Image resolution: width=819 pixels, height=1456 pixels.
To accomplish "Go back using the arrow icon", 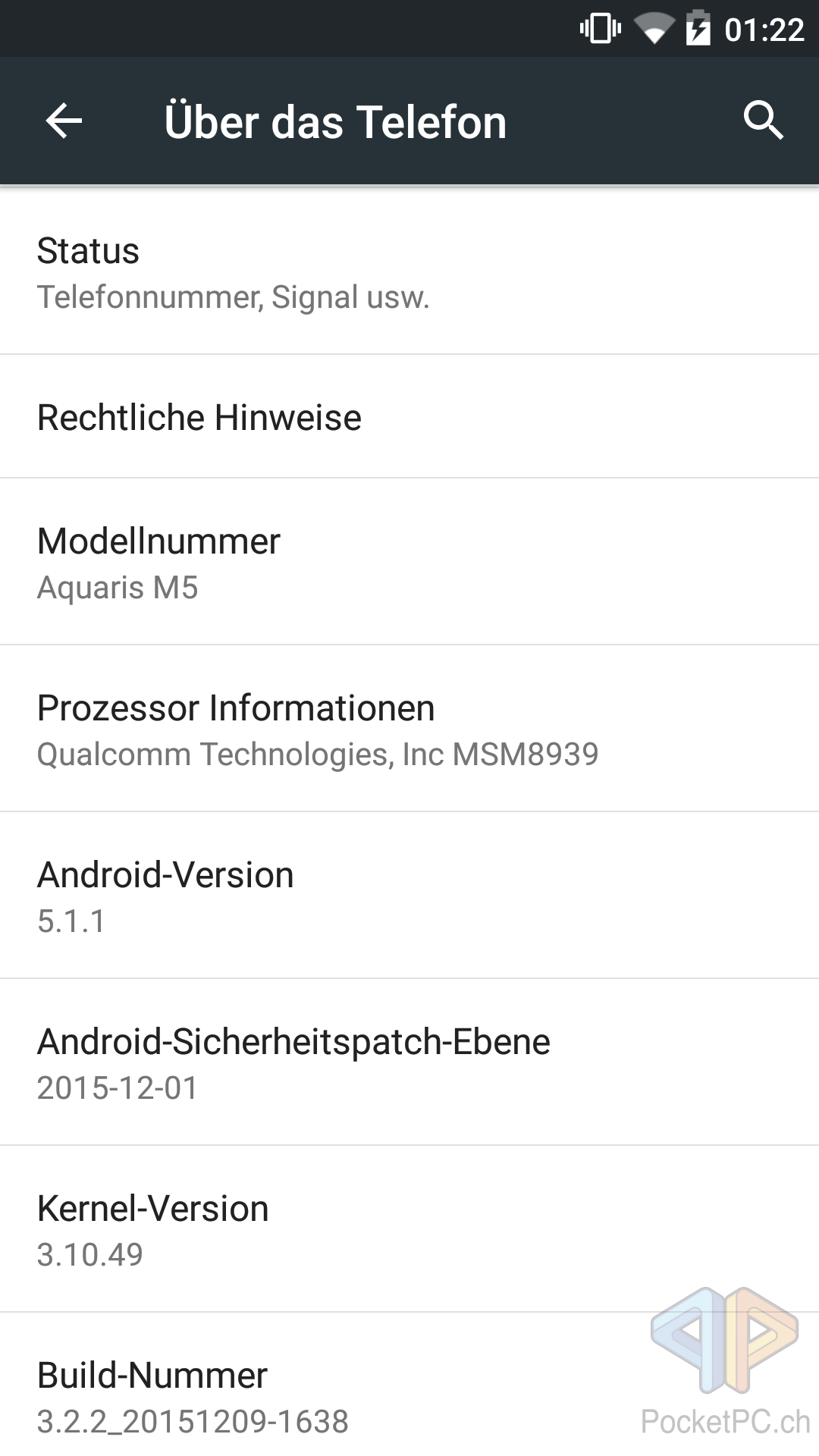I will click(64, 121).
